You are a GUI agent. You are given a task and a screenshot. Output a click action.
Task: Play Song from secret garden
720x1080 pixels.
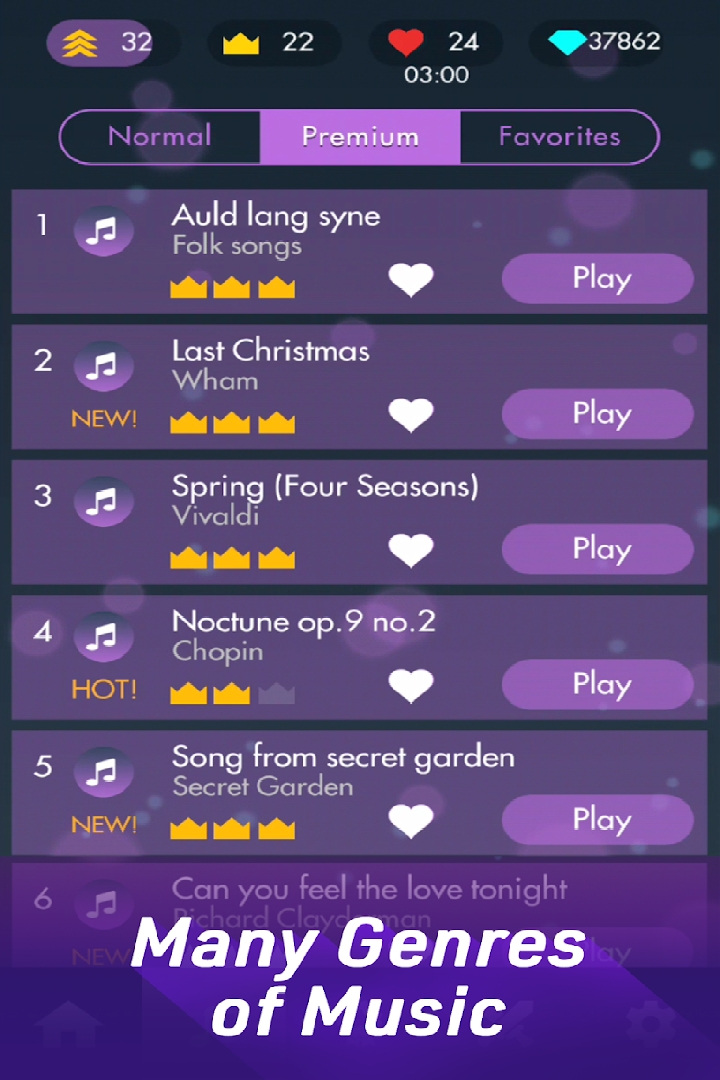tap(597, 820)
